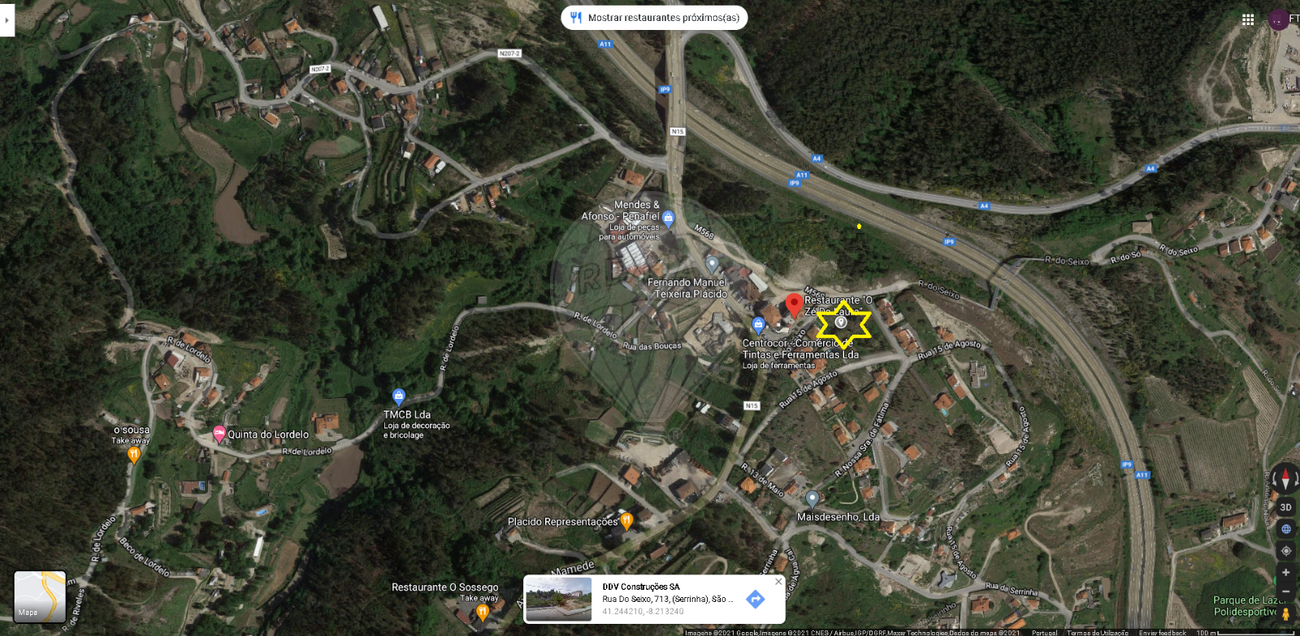Open the Google apps grid

(1248, 19)
